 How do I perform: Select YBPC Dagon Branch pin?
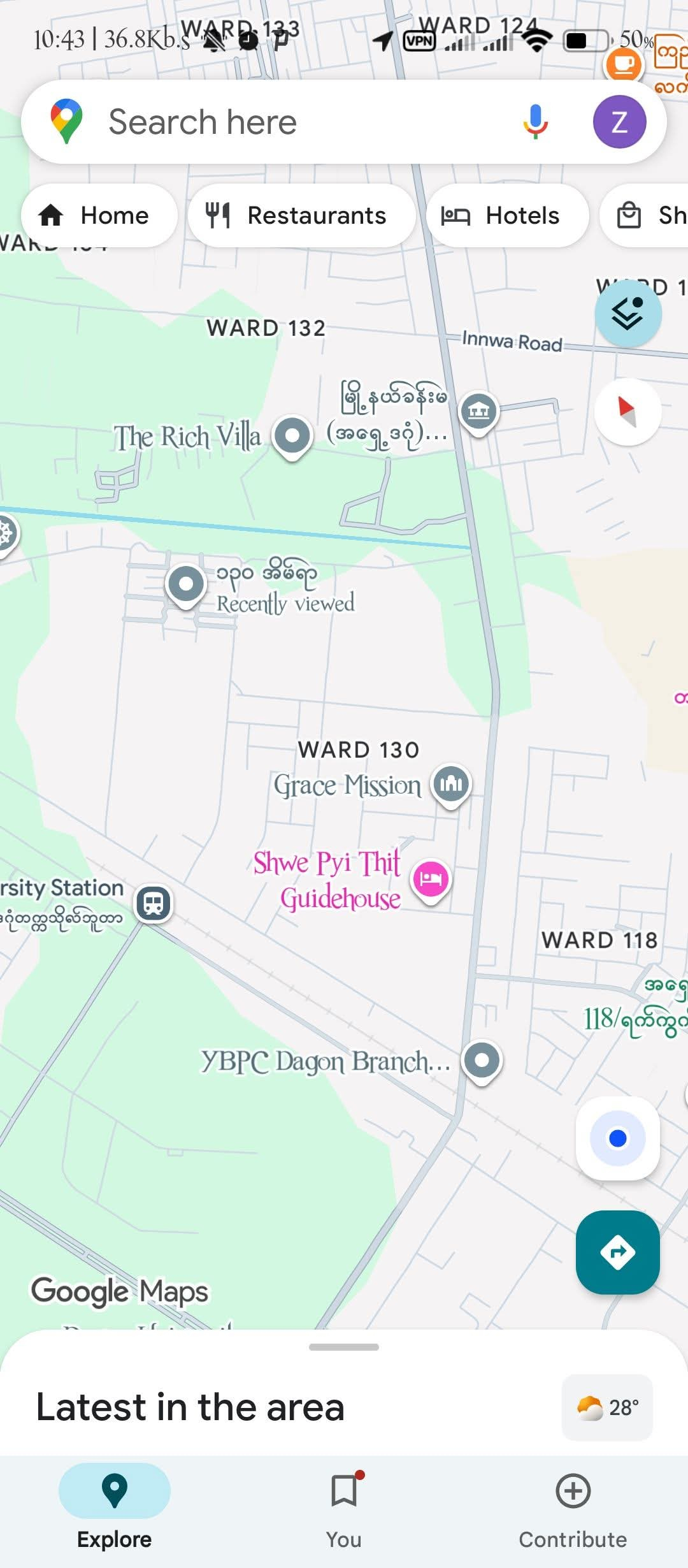482,1060
